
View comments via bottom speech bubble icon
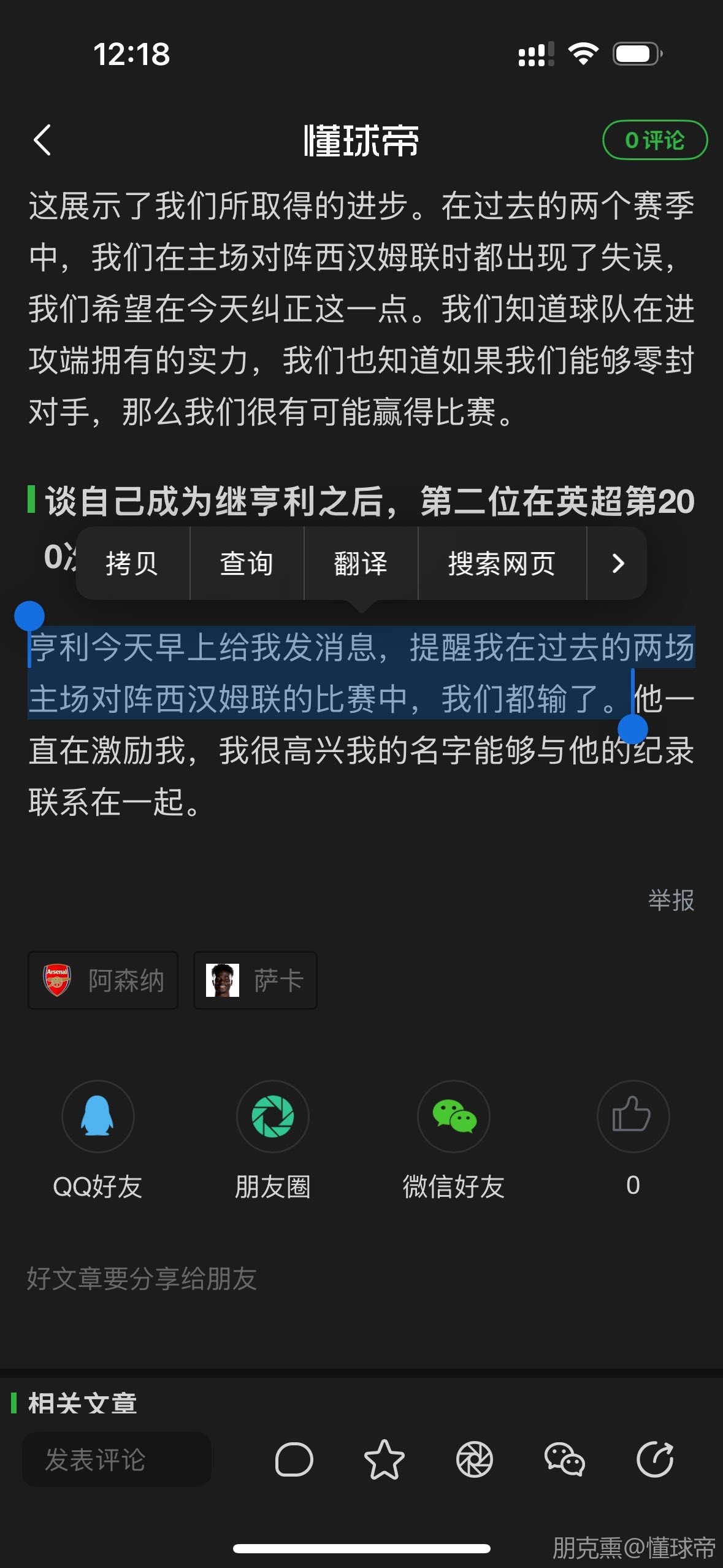click(294, 1459)
